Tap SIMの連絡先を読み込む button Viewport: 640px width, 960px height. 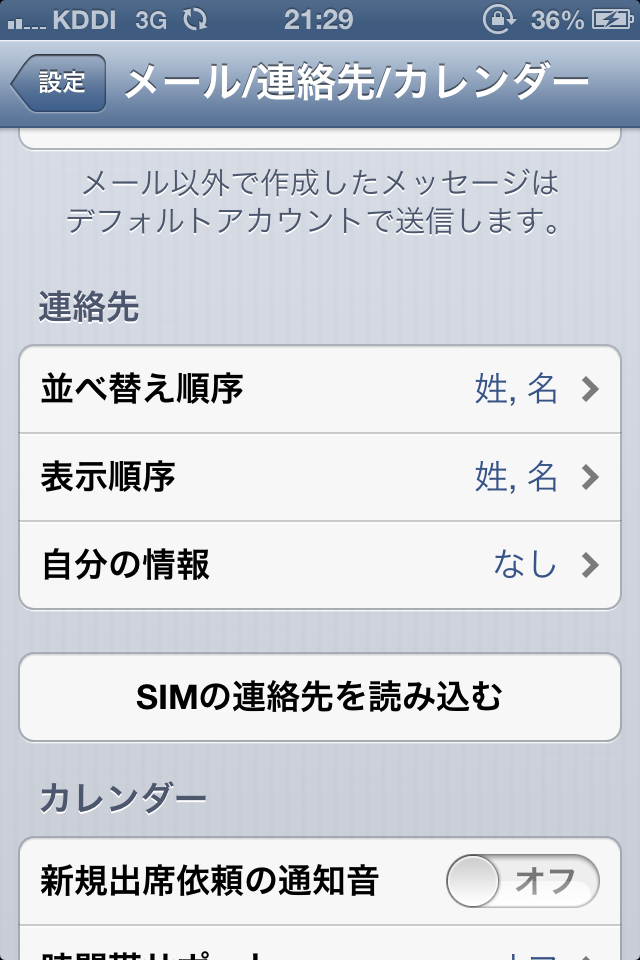point(320,698)
